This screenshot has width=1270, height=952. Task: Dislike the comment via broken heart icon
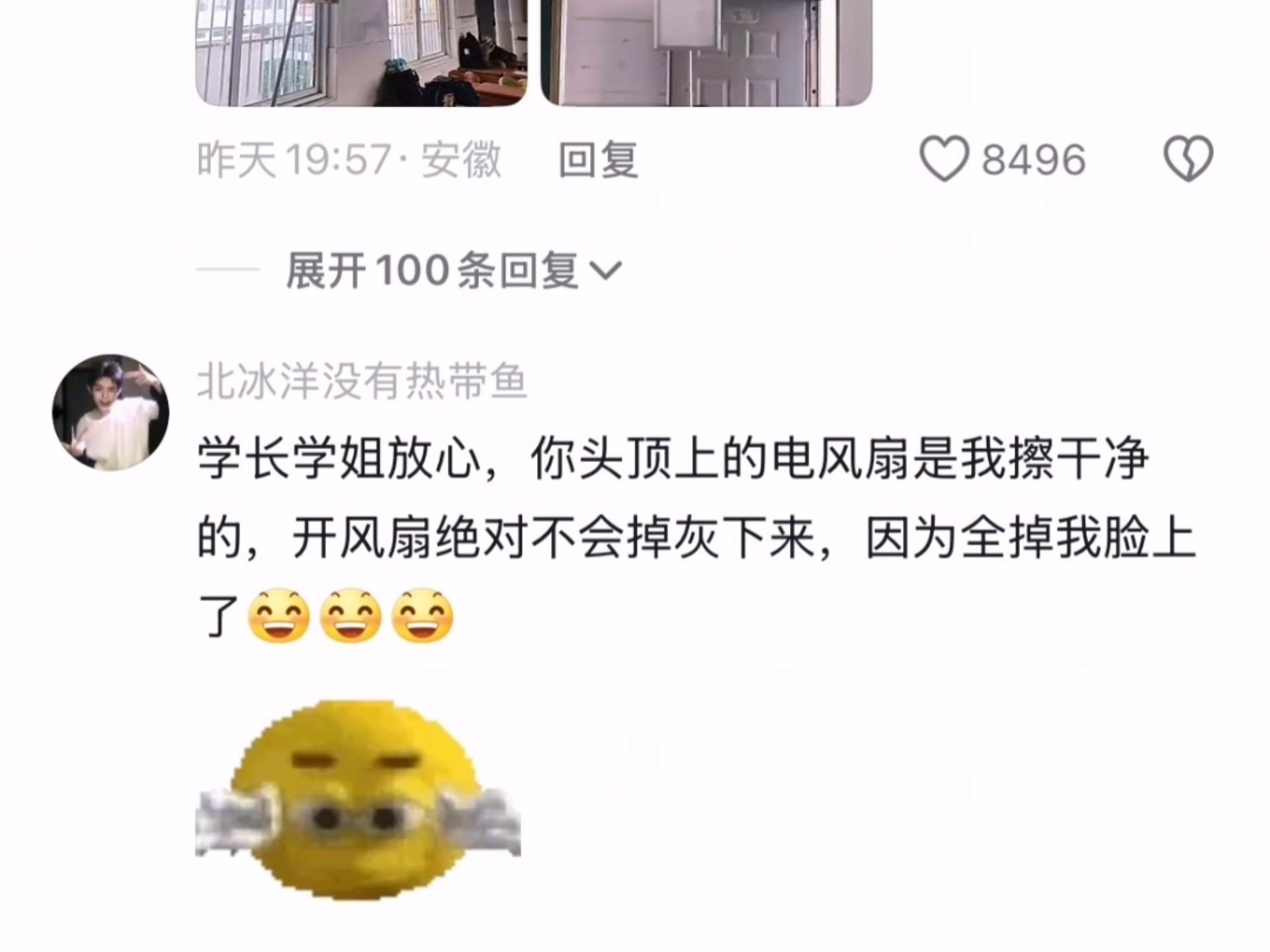click(1187, 159)
